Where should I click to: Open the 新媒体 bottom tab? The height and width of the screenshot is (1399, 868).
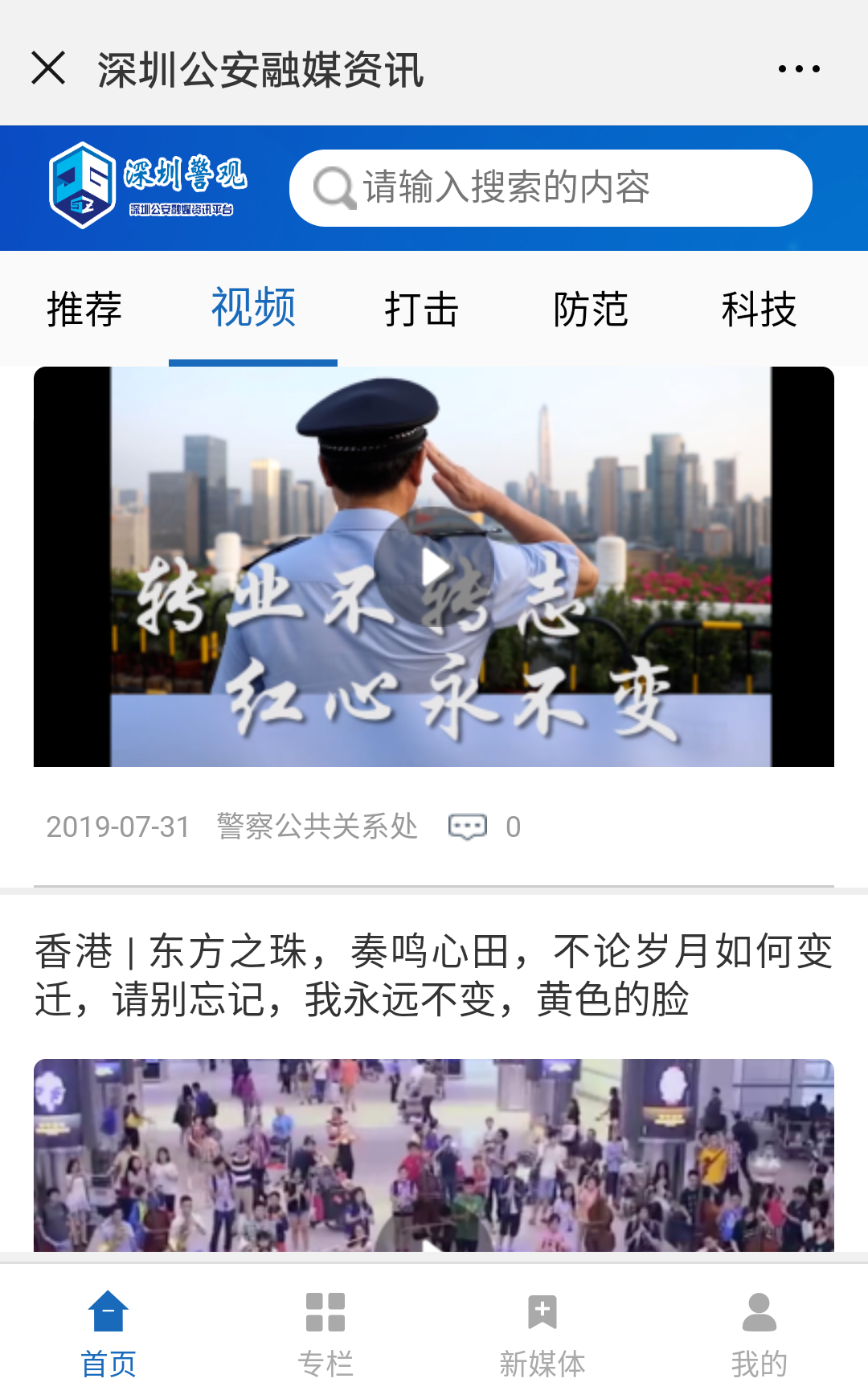tap(542, 1333)
